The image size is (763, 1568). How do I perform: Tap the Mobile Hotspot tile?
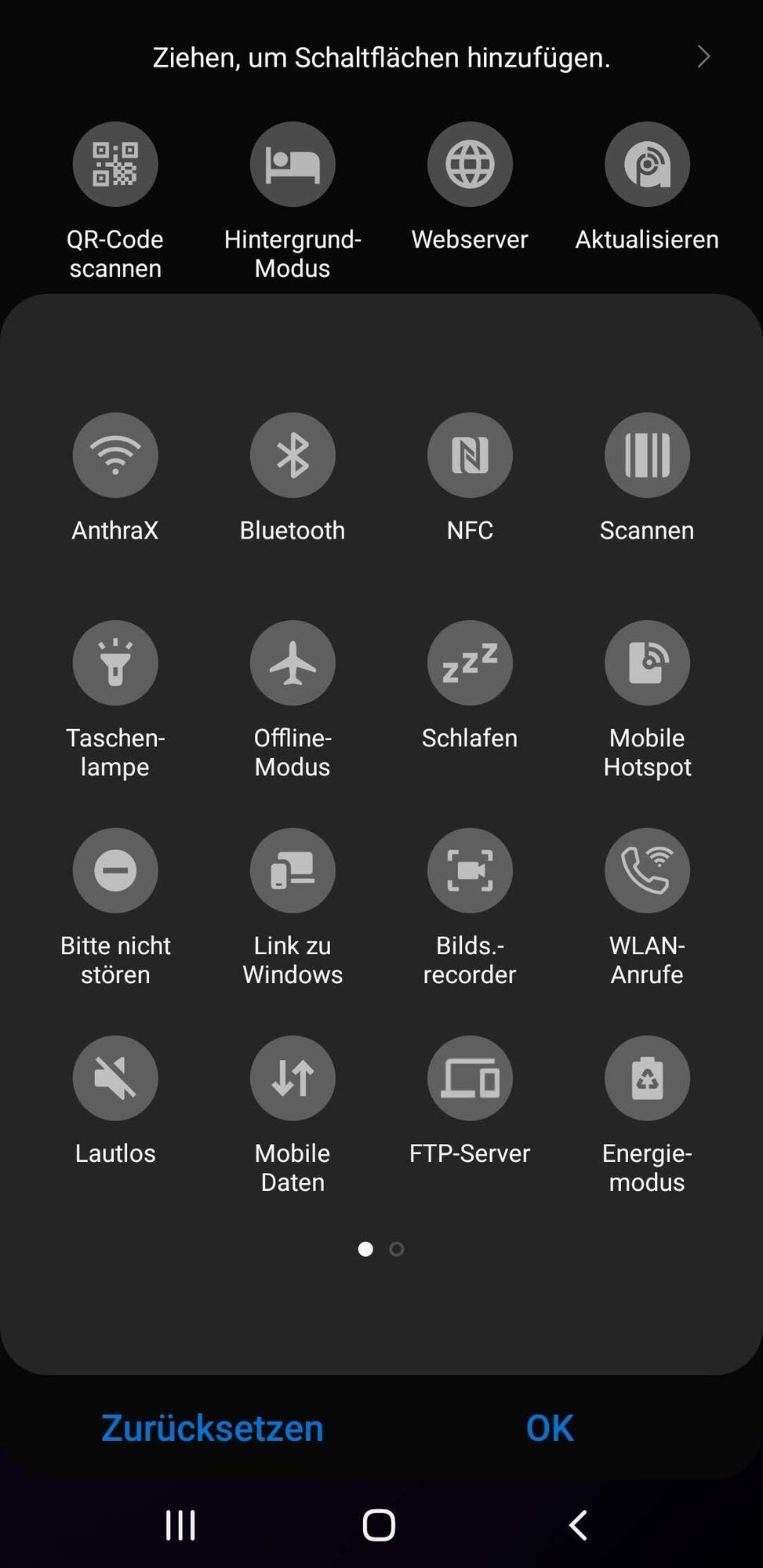pos(647,663)
